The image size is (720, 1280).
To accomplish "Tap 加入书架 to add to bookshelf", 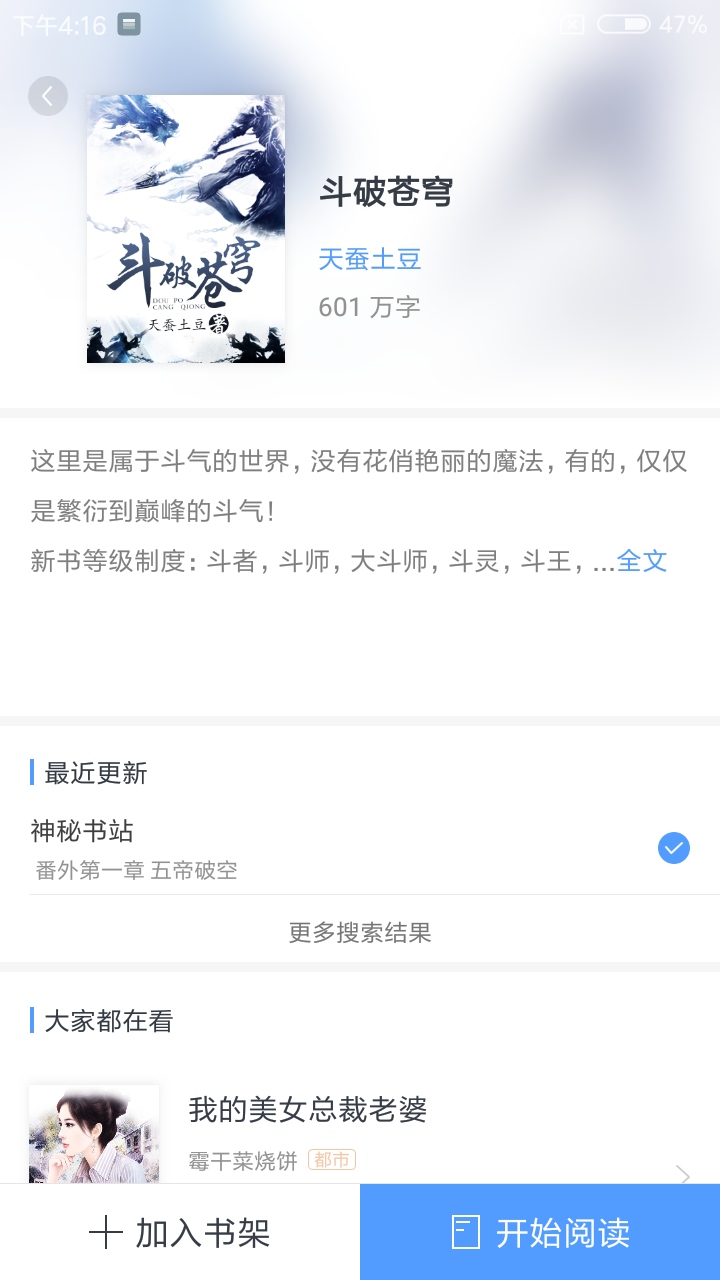I will pos(180,1232).
